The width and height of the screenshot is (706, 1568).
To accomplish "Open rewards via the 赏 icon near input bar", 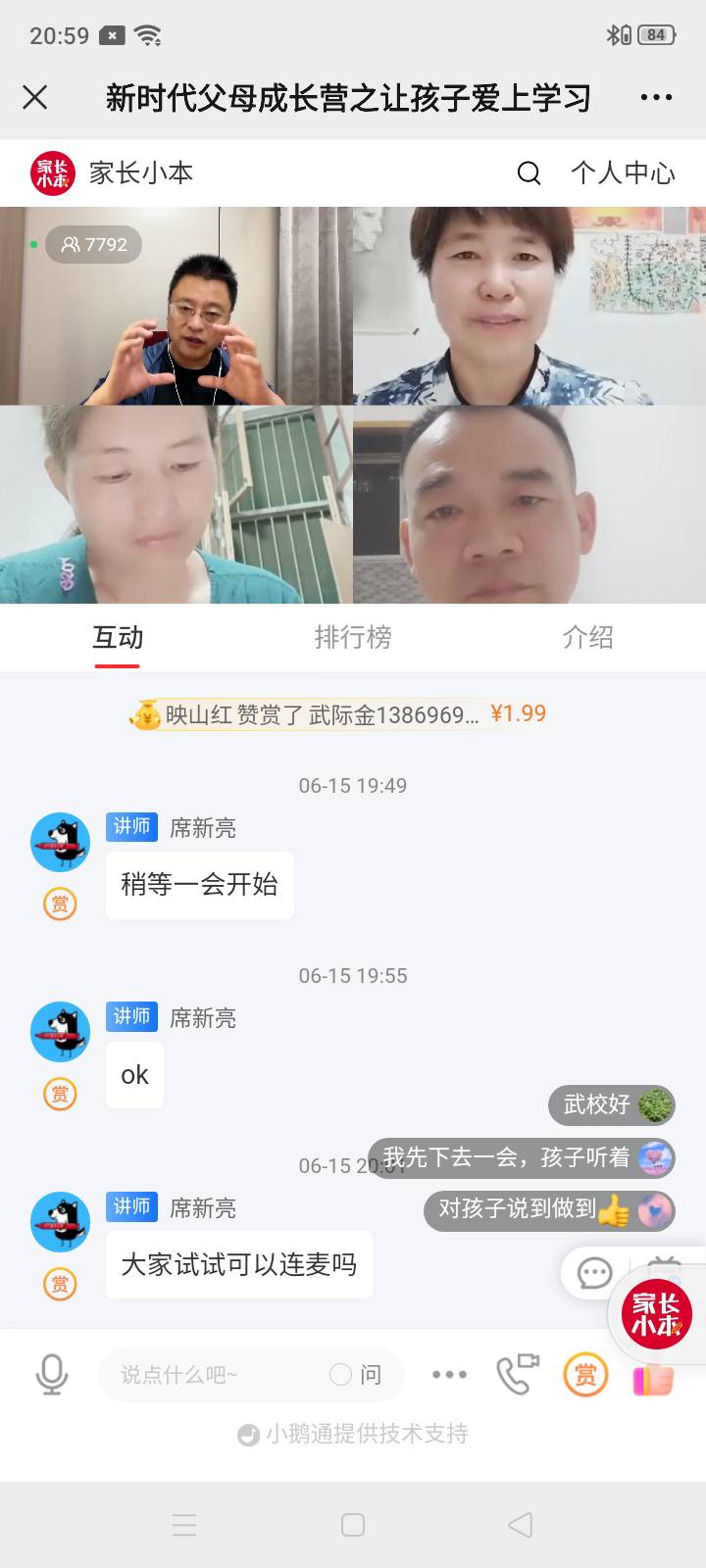I will [585, 1374].
